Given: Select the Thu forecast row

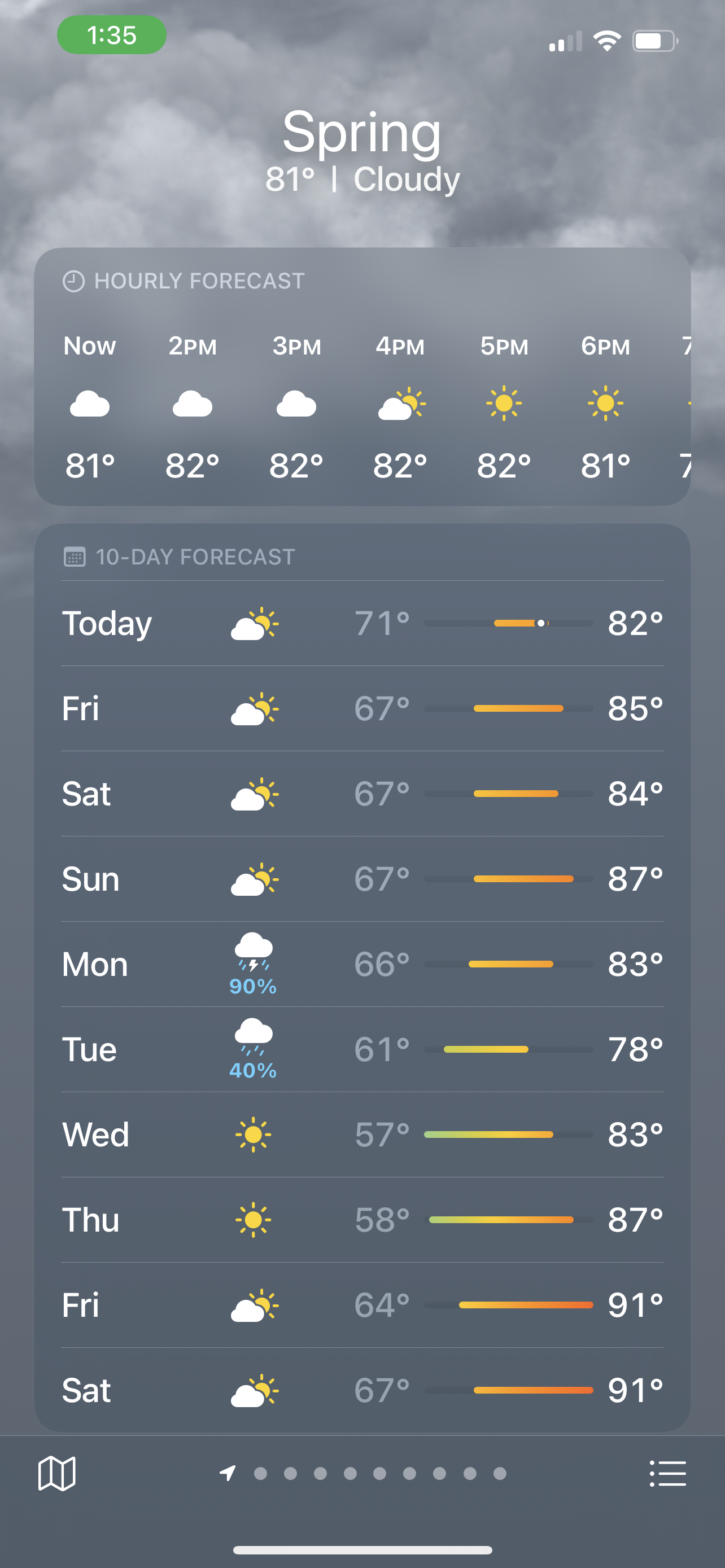Looking at the screenshot, I should pyautogui.click(x=362, y=1220).
